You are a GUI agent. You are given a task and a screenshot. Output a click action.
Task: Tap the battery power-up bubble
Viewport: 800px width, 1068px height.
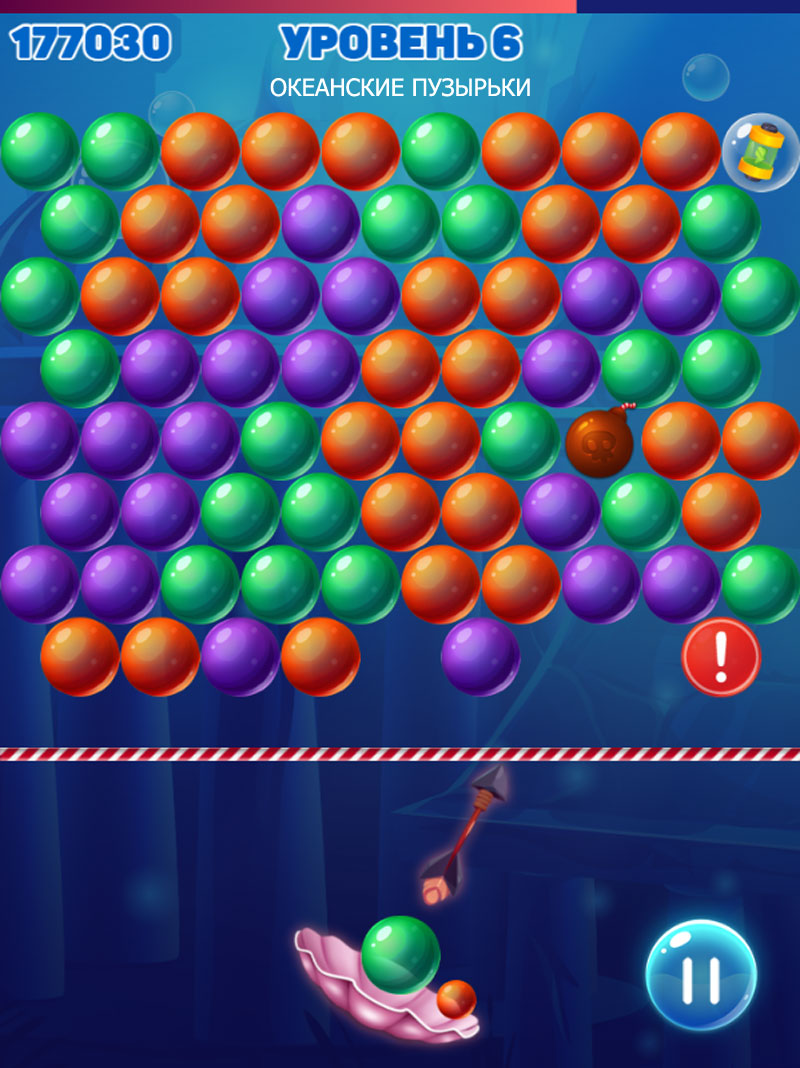pyautogui.click(x=758, y=151)
